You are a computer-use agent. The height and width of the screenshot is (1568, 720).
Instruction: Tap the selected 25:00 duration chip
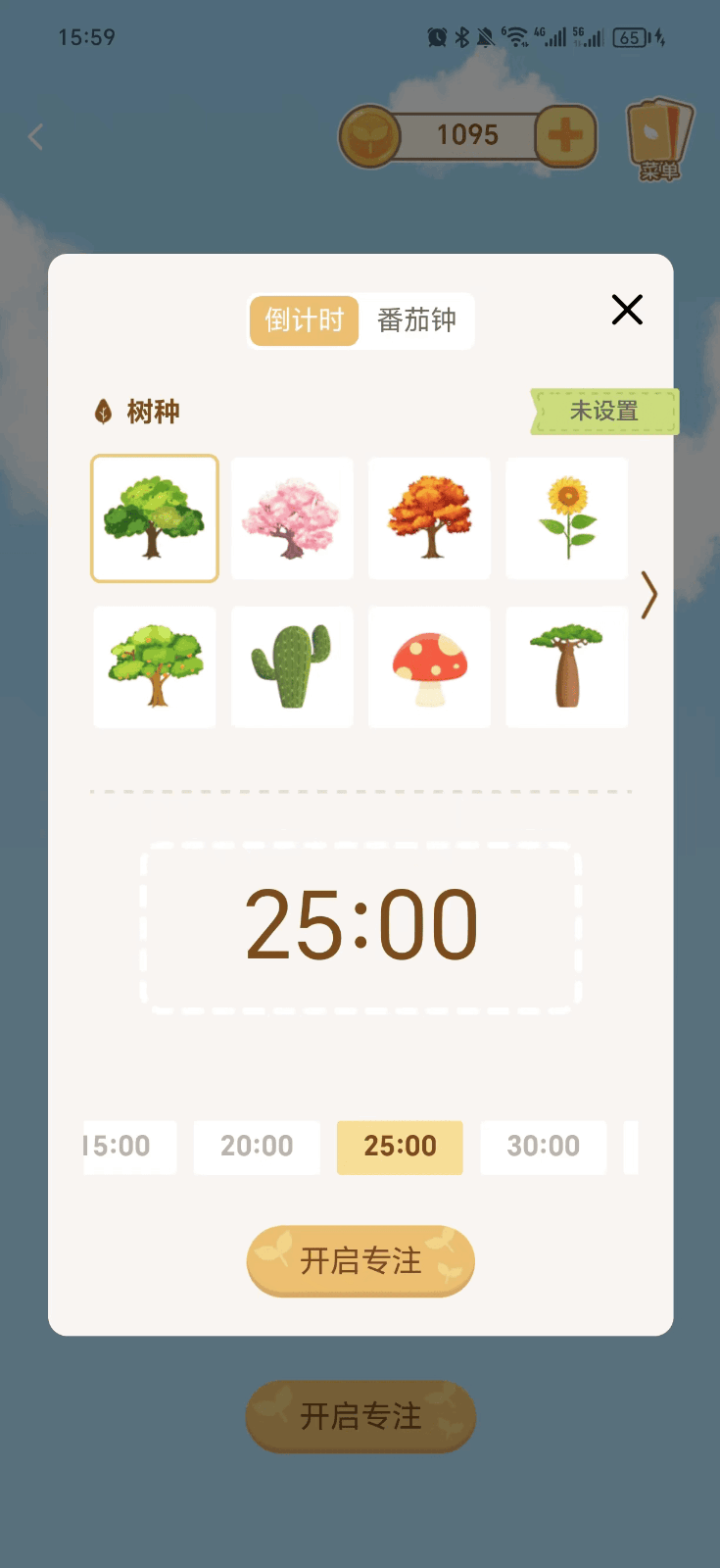[400, 1147]
